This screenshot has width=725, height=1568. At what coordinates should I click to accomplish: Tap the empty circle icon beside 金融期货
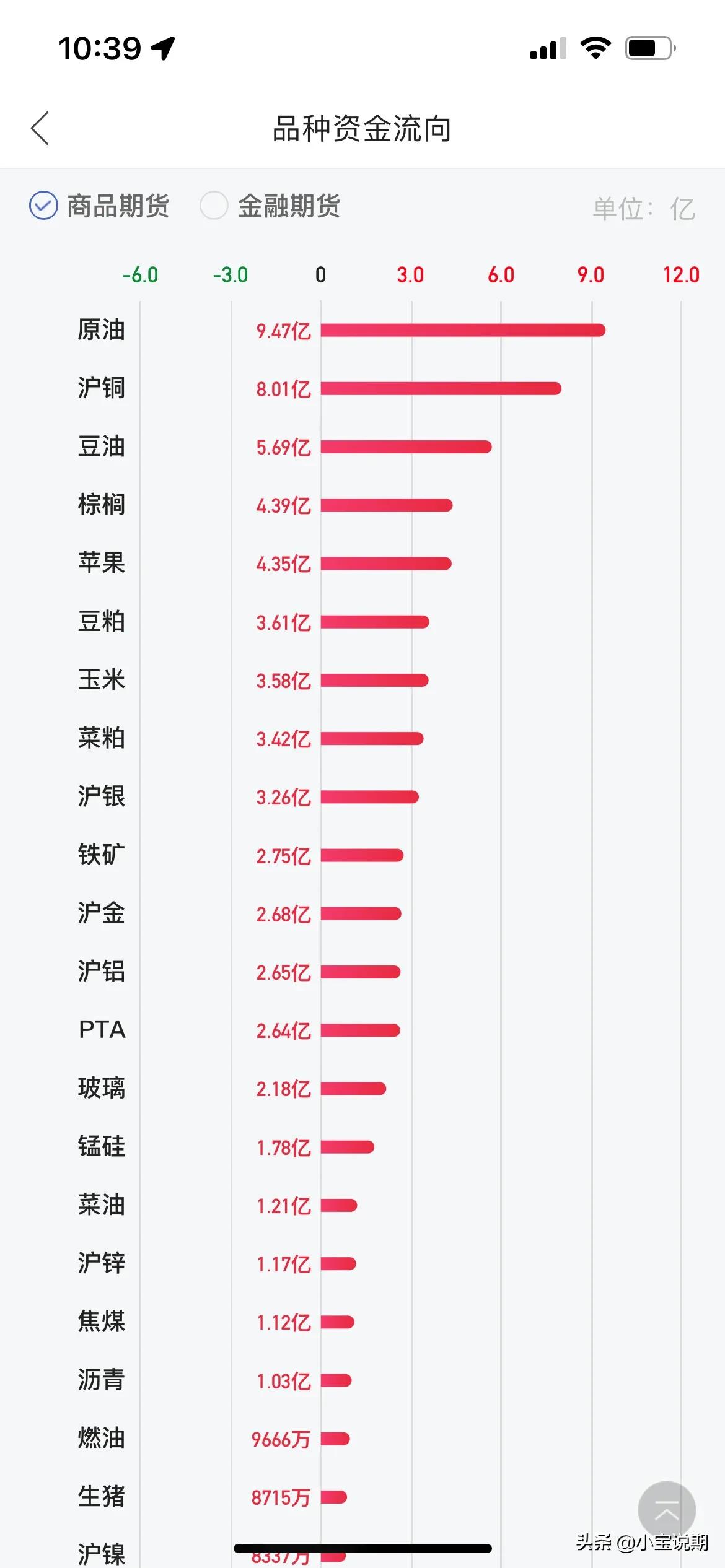coord(214,206)
